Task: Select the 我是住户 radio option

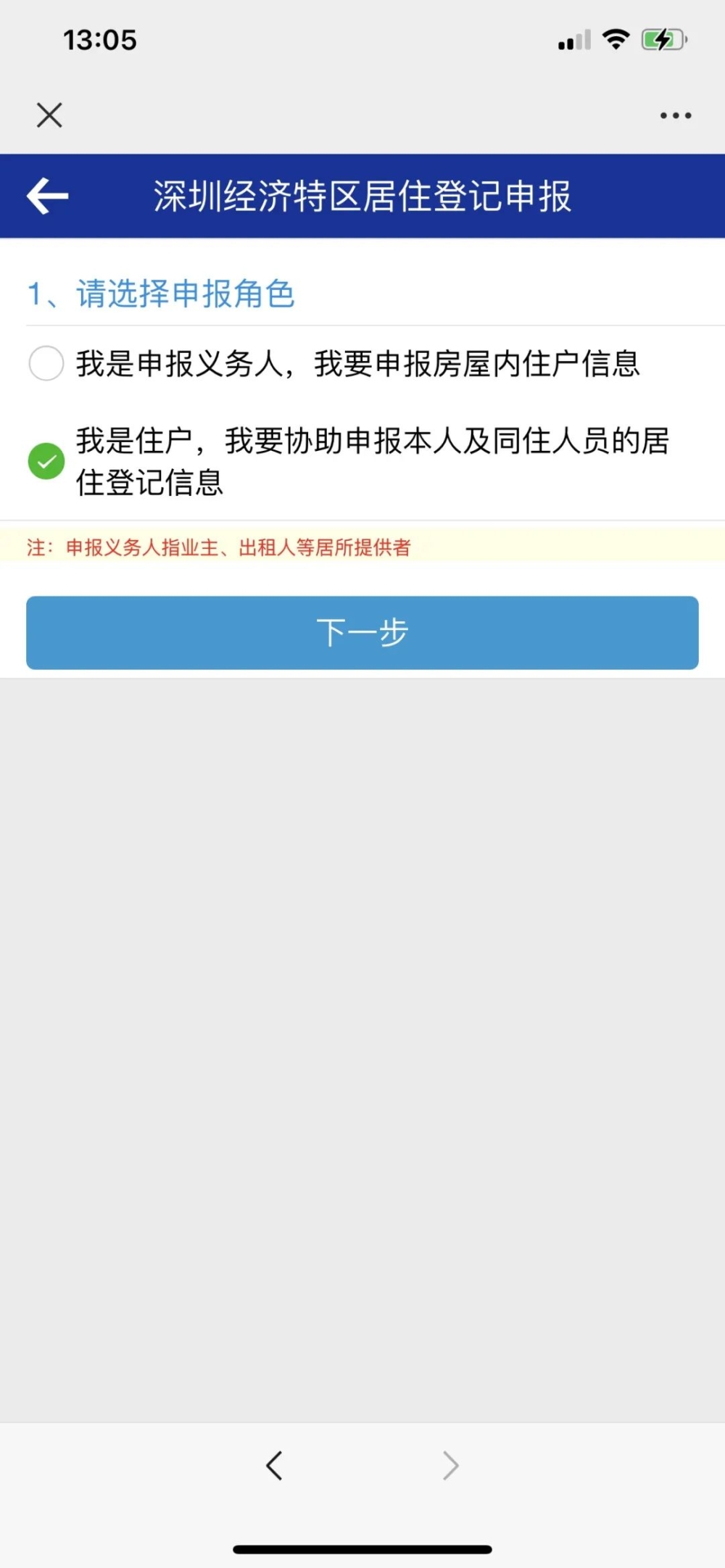Action: point(46,461)
